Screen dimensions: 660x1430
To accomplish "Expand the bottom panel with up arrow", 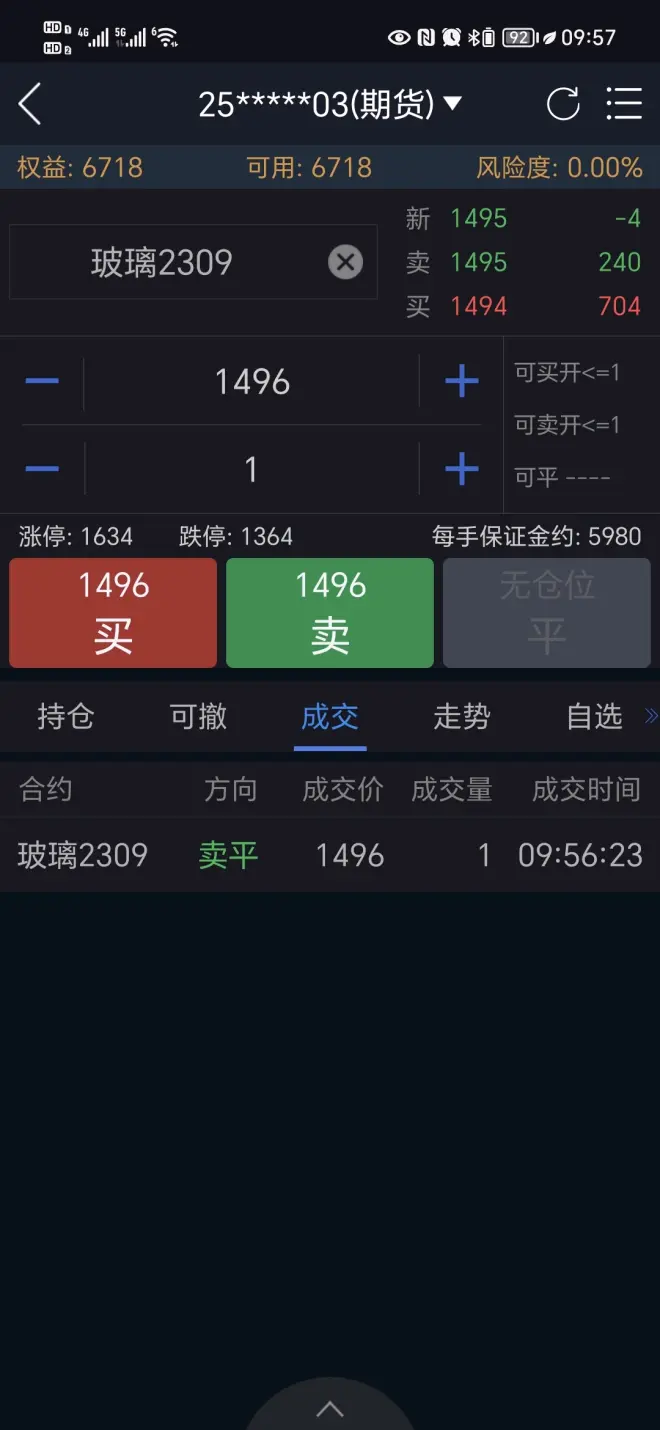I will point(330,1409).
